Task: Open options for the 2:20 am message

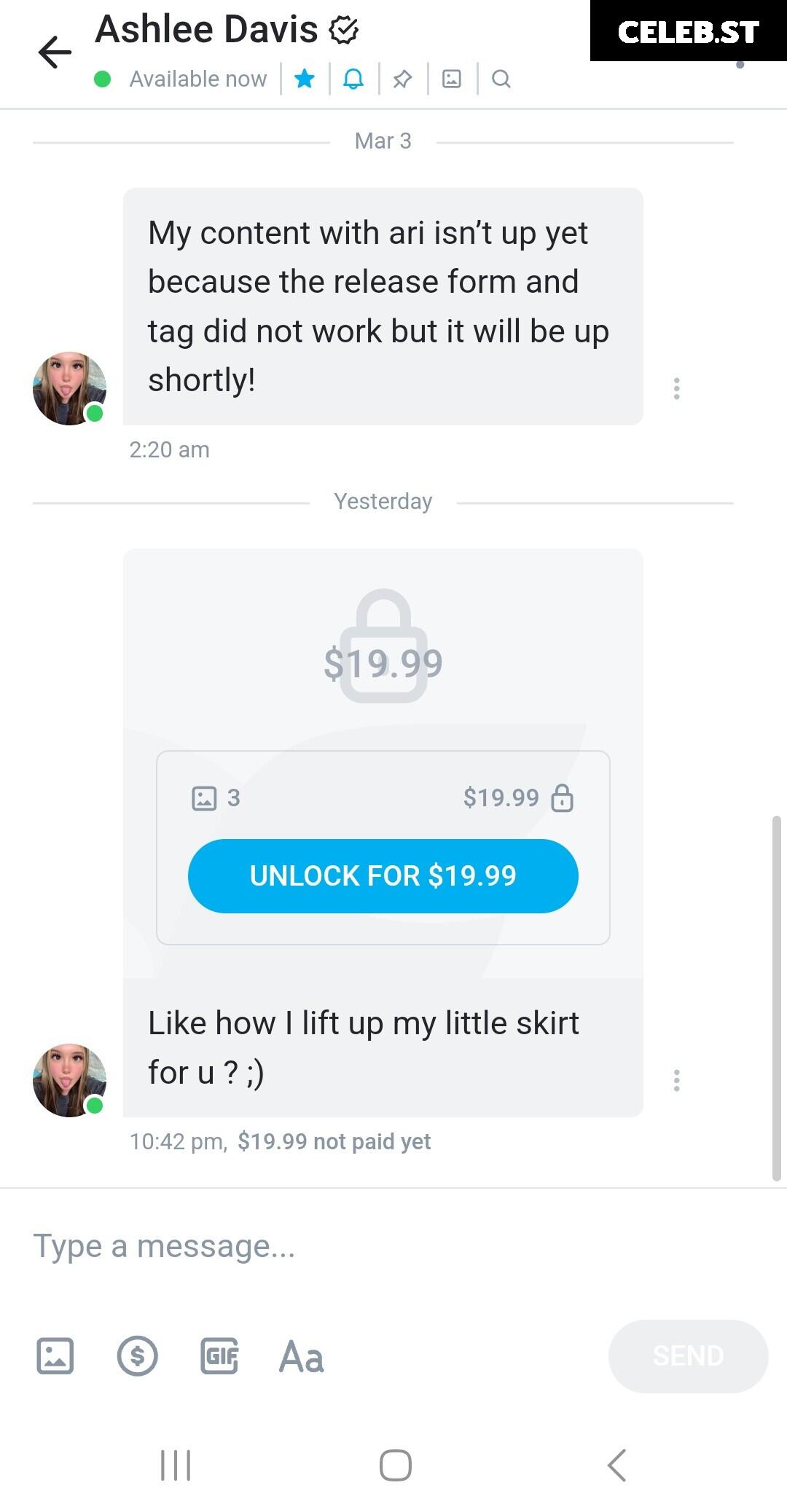Action: [677, 388]
